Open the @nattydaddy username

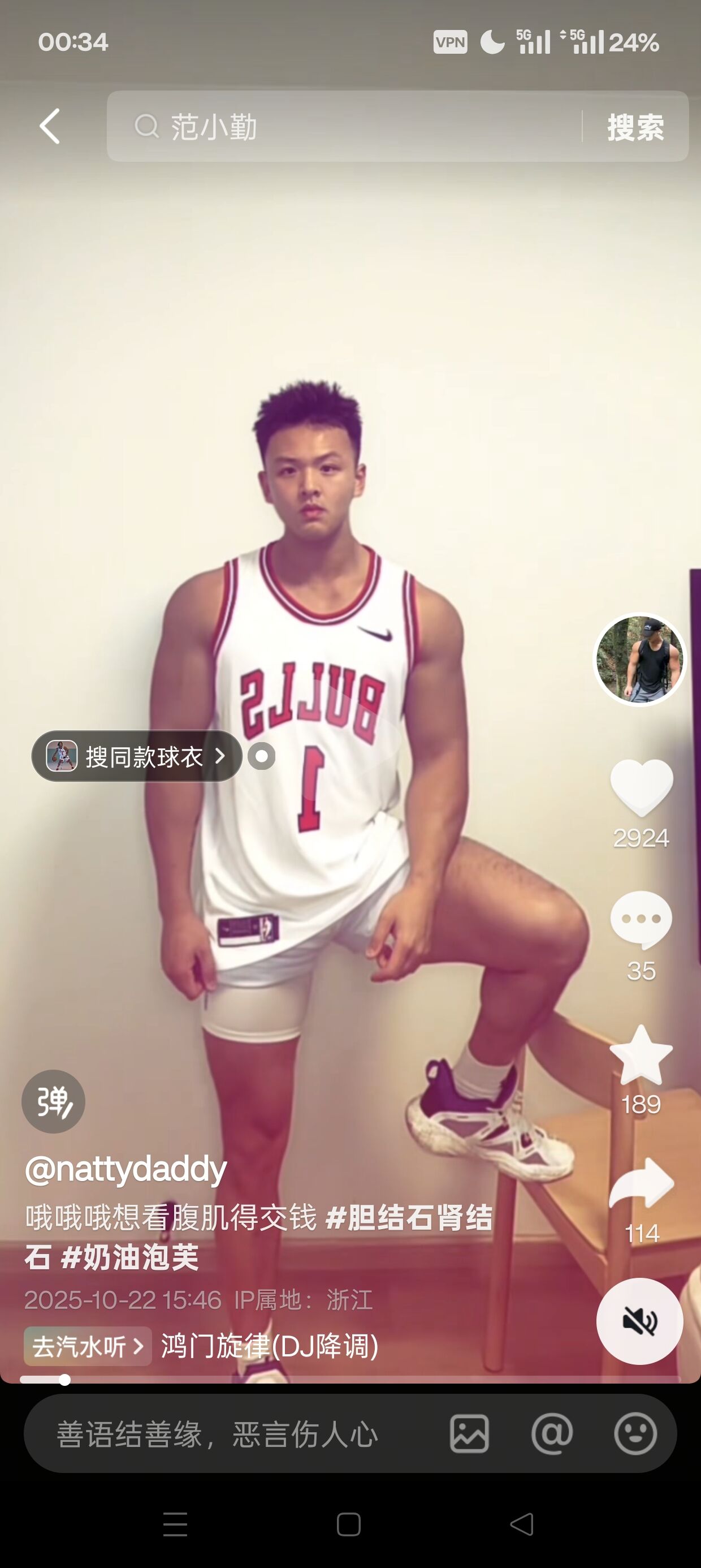tap(126, 1169)
